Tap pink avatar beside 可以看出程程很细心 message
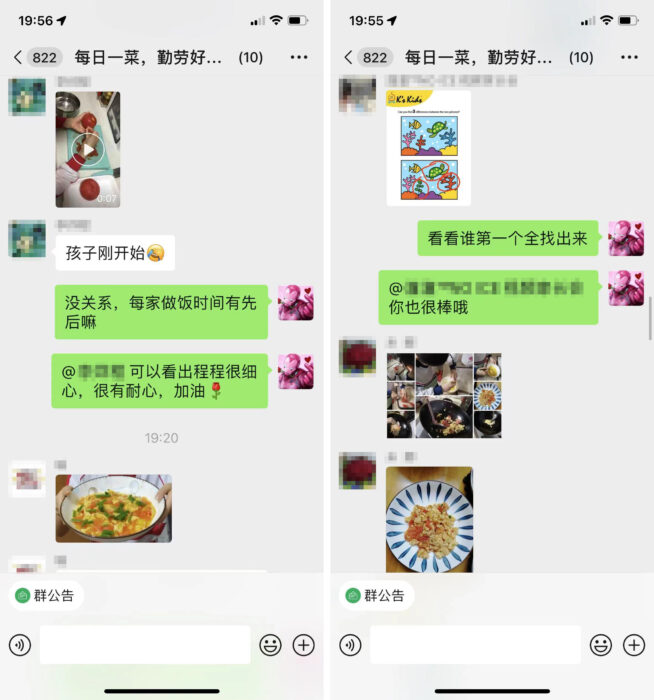The image size is (654, 700). pyautogui.click(x=296, y=371)
